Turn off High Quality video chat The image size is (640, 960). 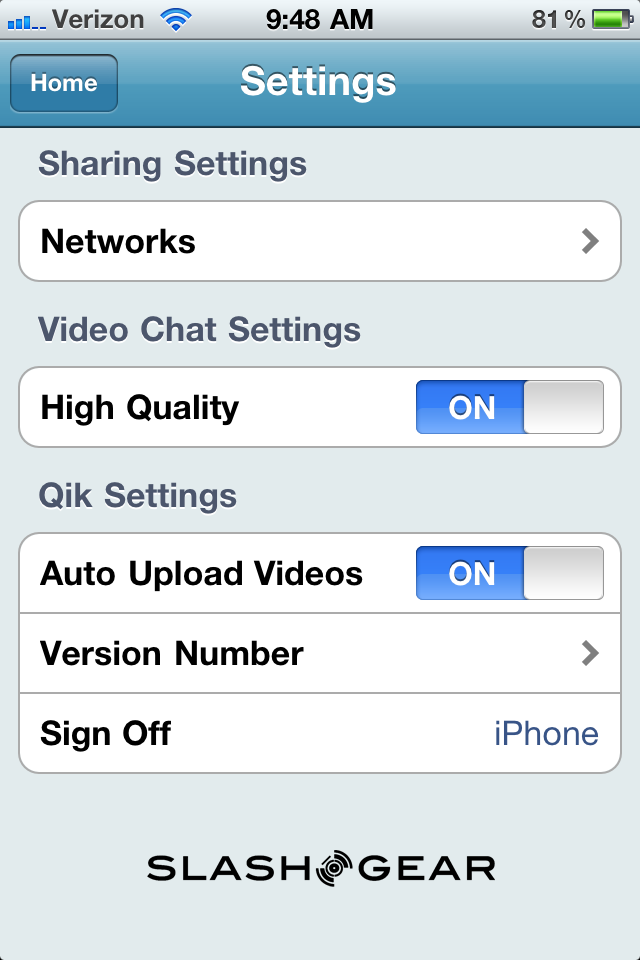[x=509, y=407]
